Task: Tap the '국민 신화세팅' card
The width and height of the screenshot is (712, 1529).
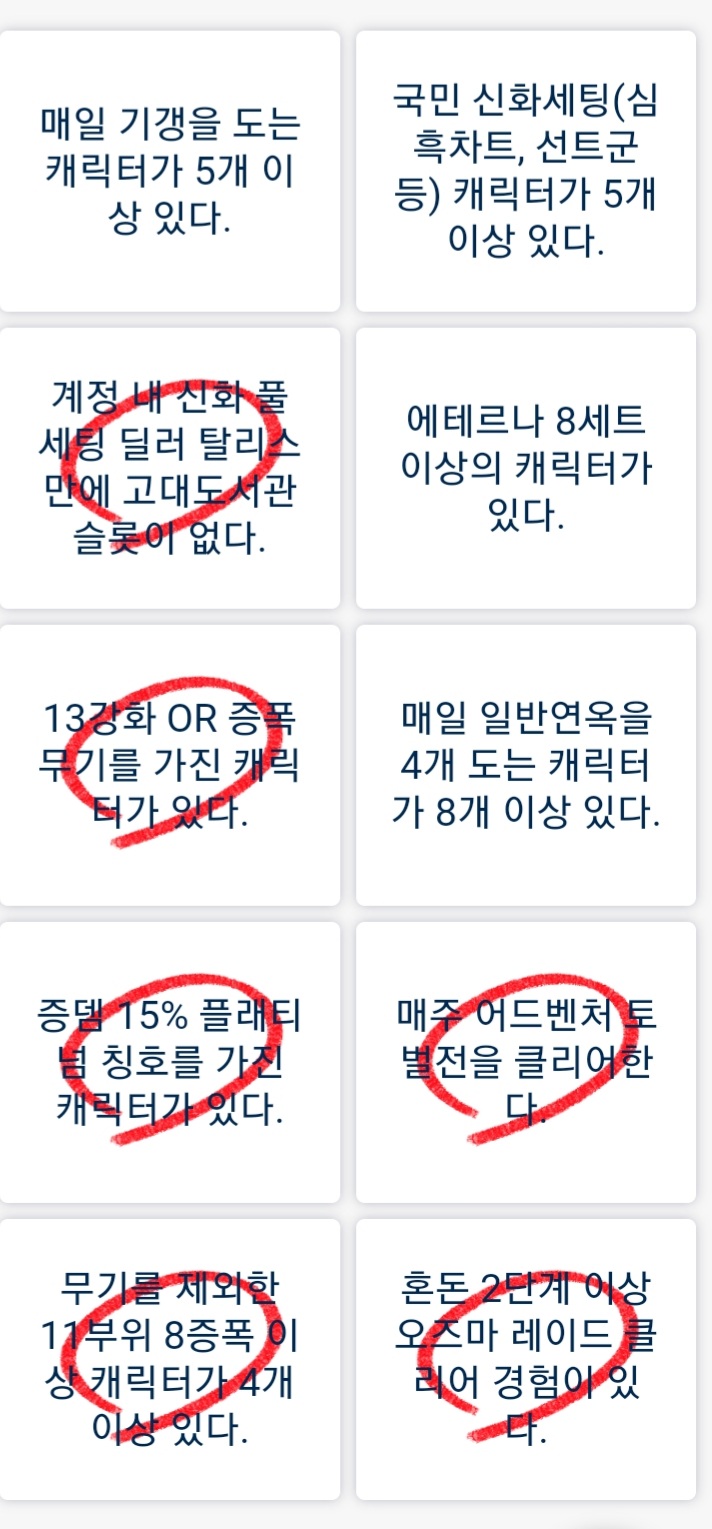Action: (526, 171)
